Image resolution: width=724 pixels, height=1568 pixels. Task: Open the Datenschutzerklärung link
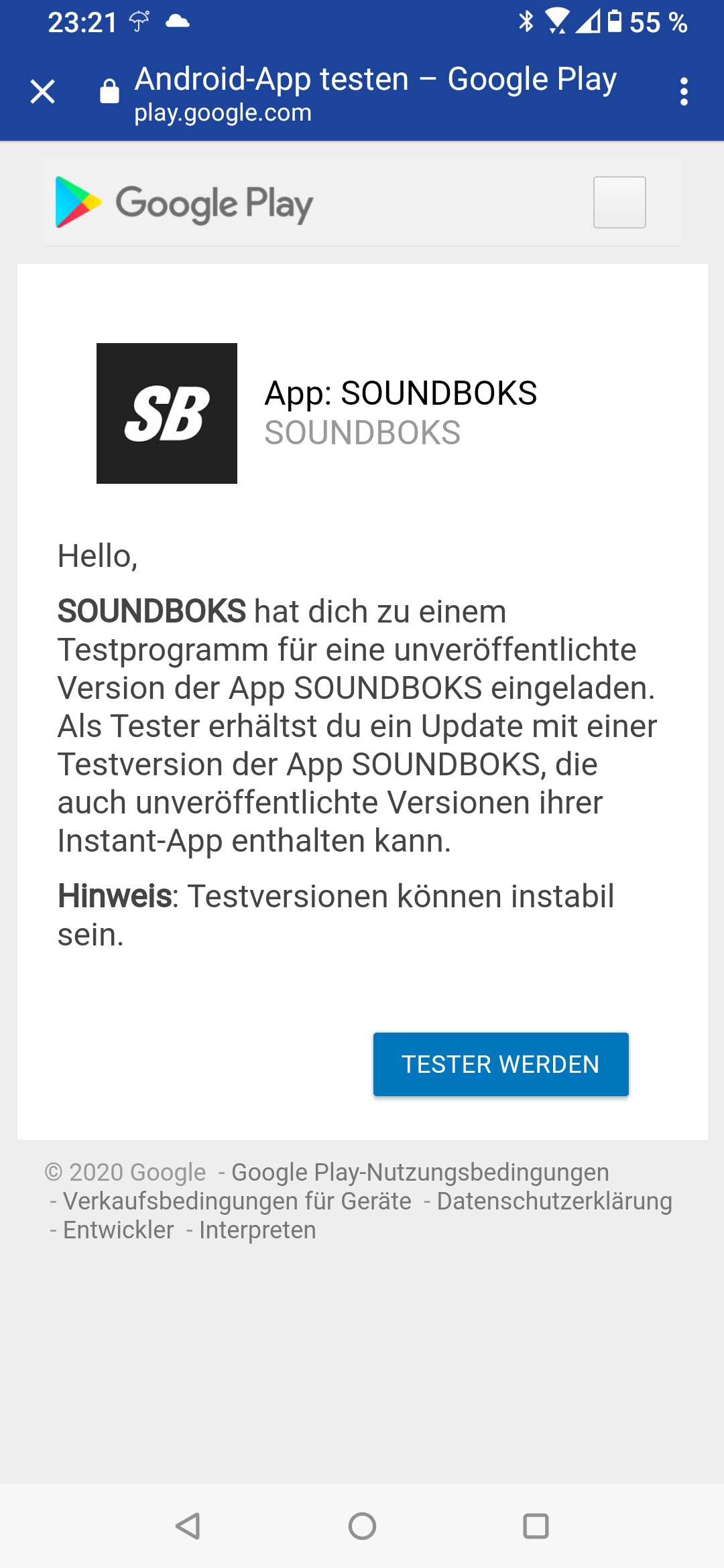point(554,1201)
